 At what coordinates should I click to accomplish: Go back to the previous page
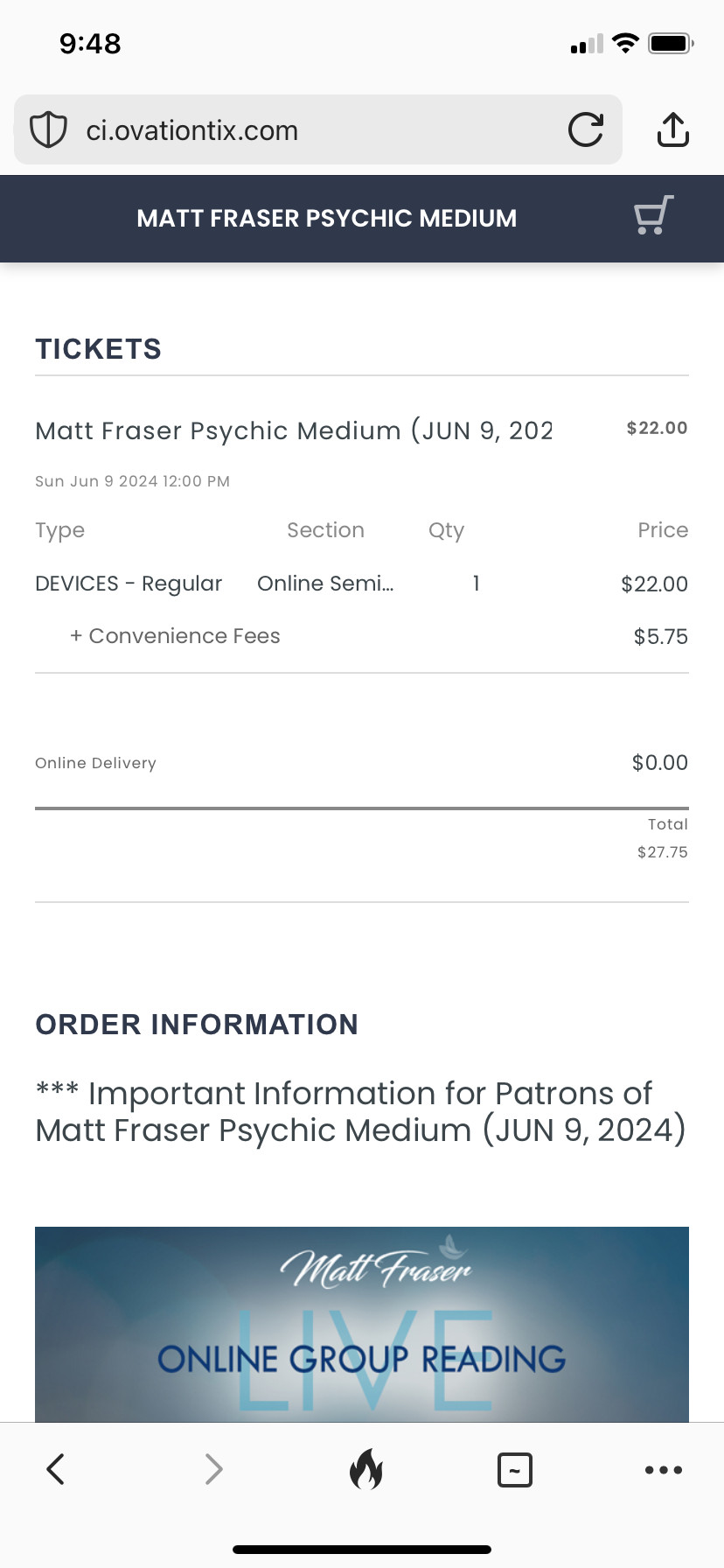coord(56,1469)
